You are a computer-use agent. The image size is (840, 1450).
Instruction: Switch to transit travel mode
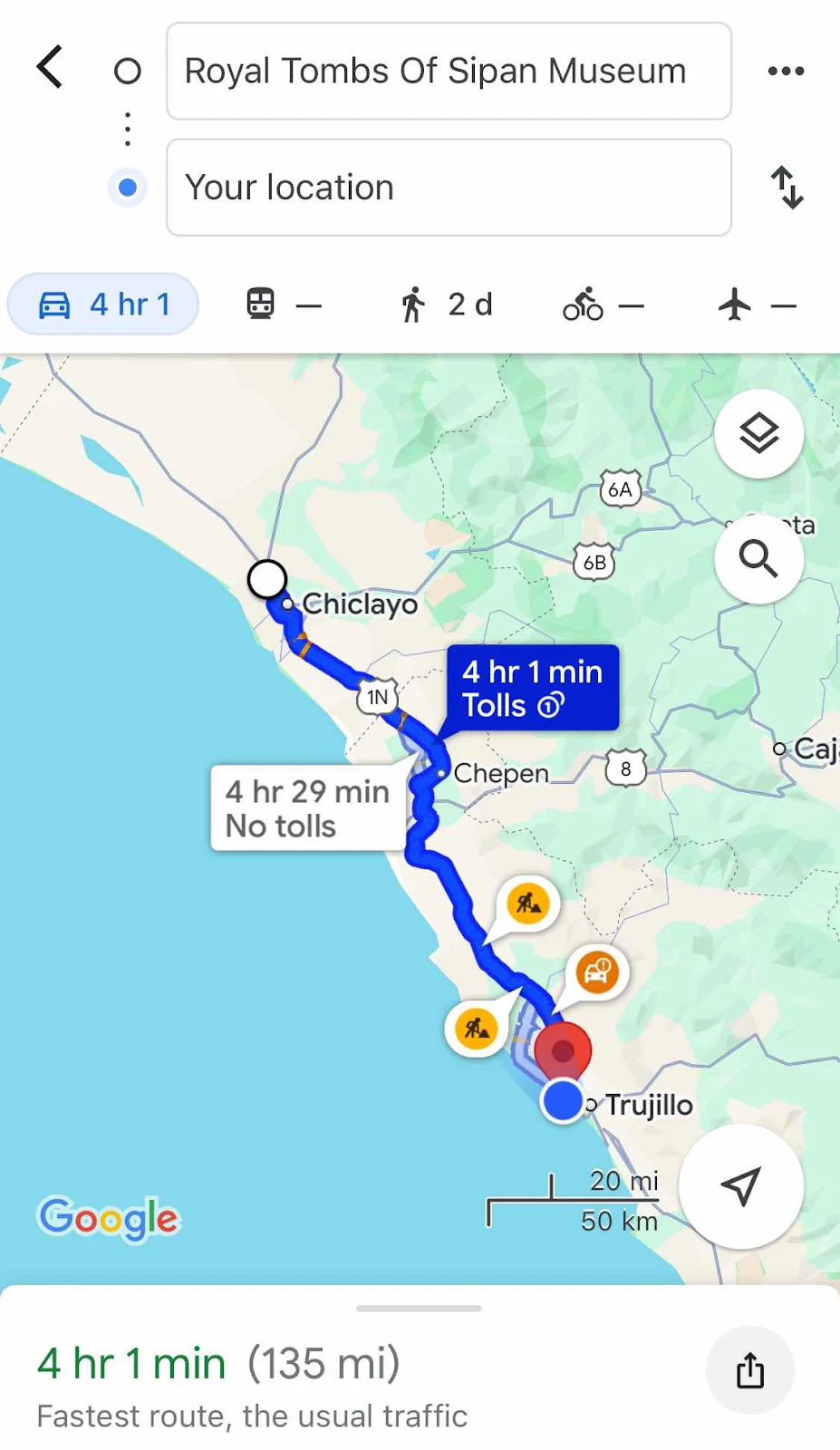click(x=284, y=304)
